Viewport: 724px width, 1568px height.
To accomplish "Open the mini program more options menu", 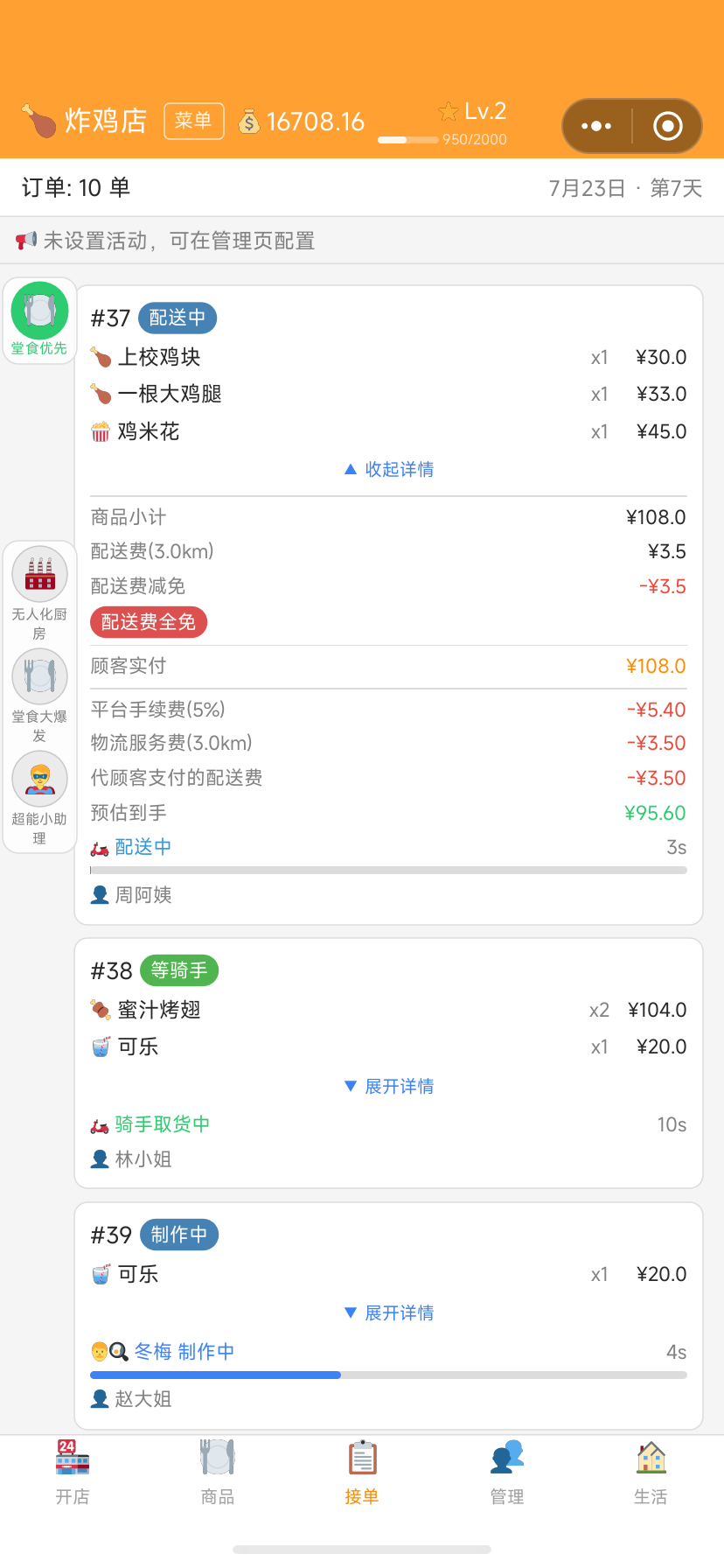I will (x=596, y=126).
